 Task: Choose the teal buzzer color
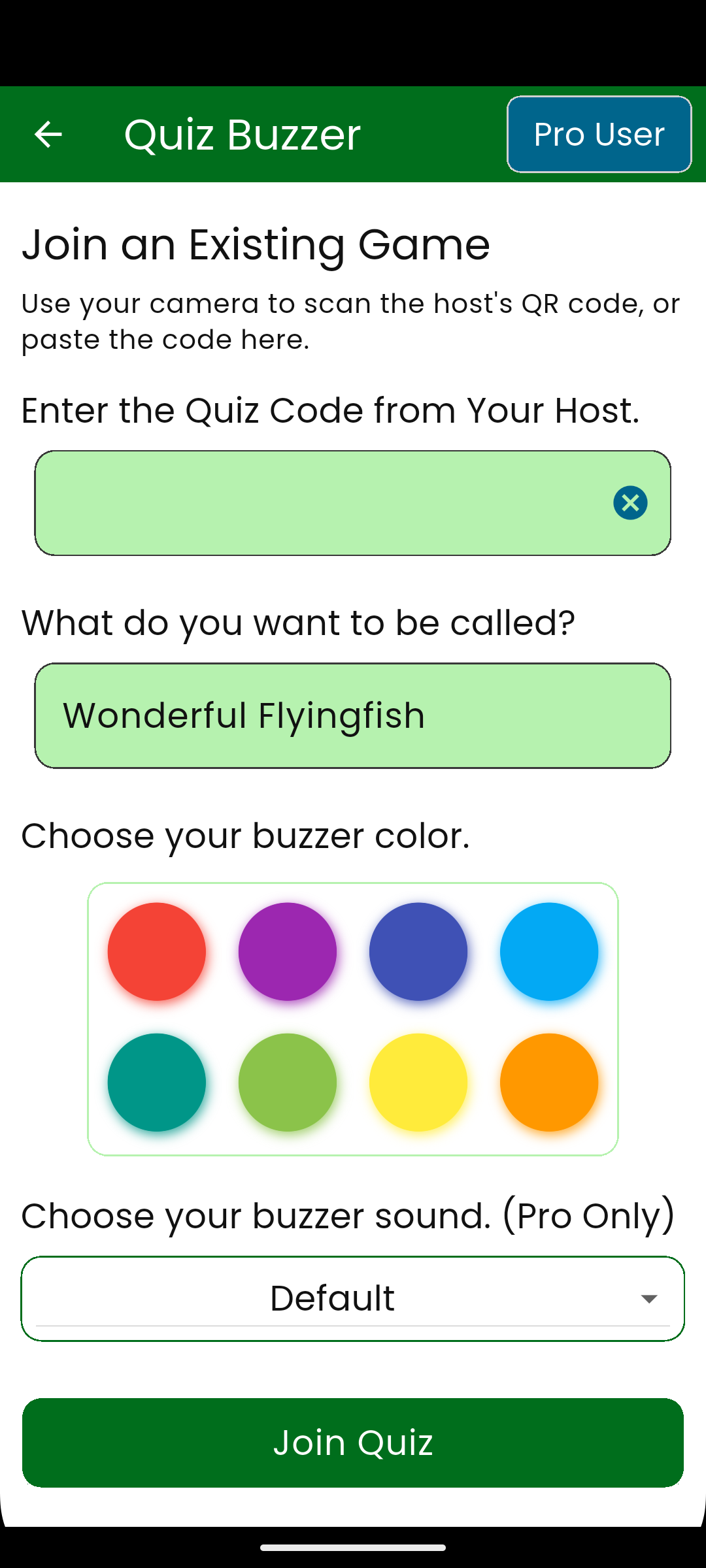pyautogui.click(x=157, y=1082)
